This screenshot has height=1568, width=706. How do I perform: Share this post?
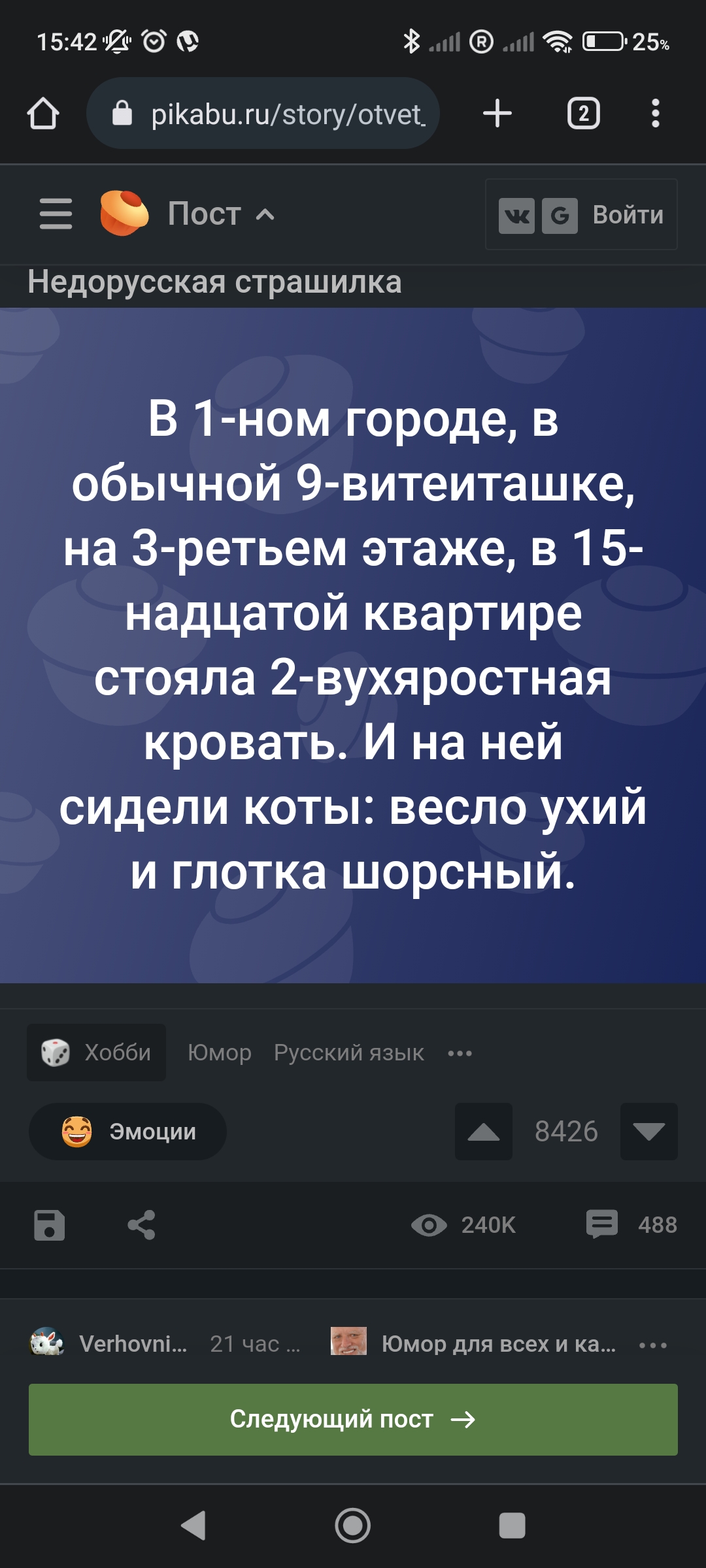141,1225
